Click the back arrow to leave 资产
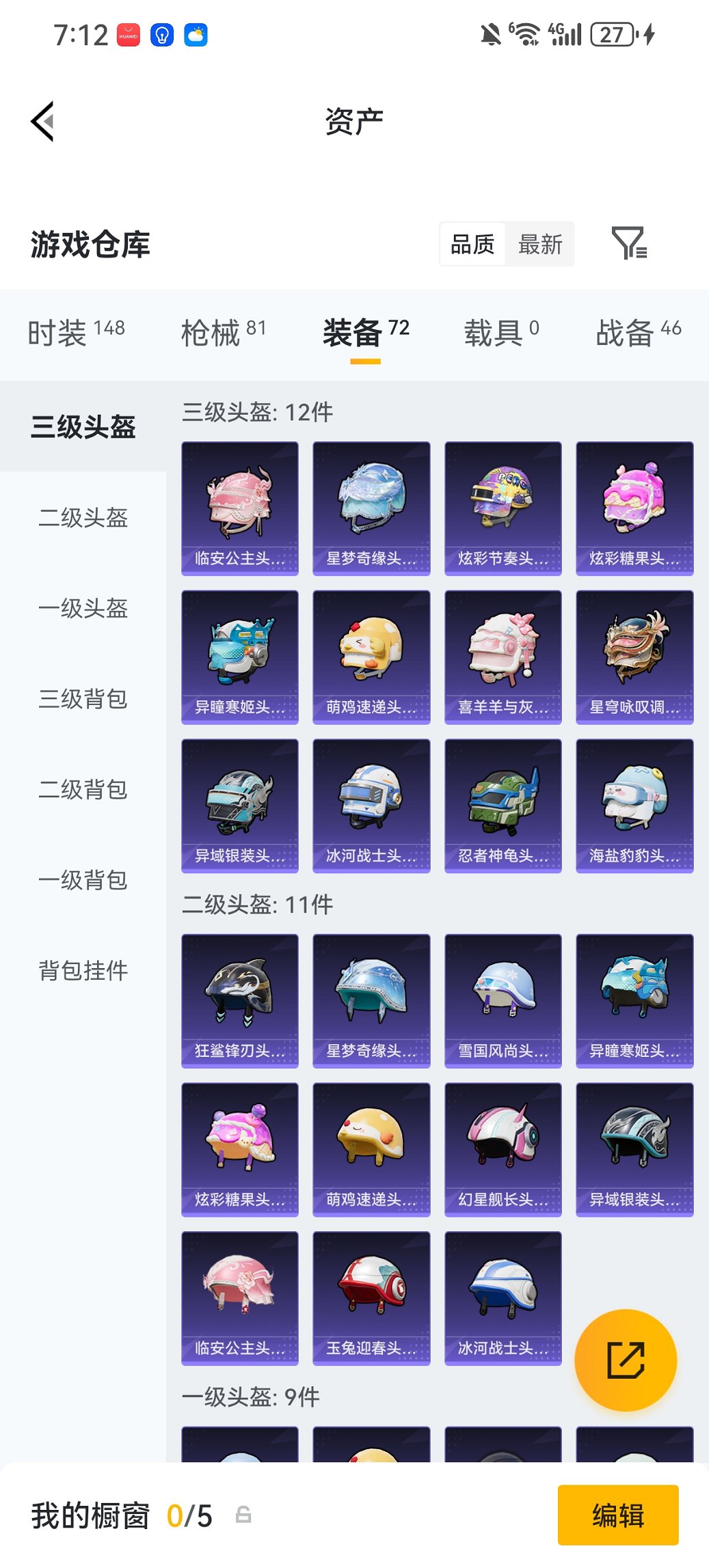Screen dimensions: 709x1568 tap(41, 120)
